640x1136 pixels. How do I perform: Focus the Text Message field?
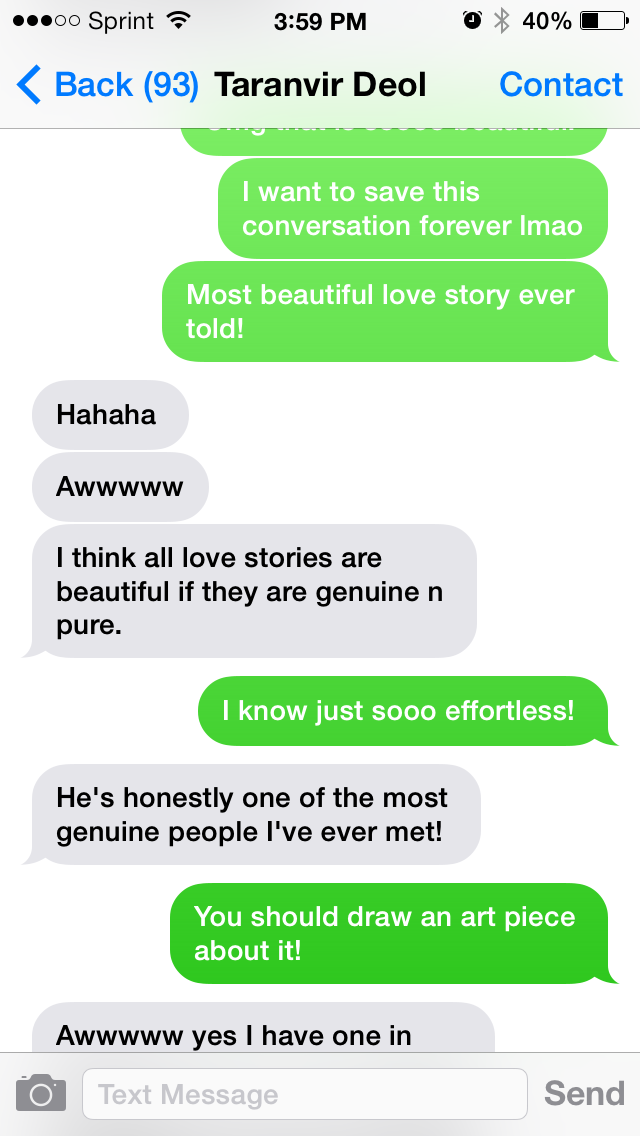coord(304,1094)
